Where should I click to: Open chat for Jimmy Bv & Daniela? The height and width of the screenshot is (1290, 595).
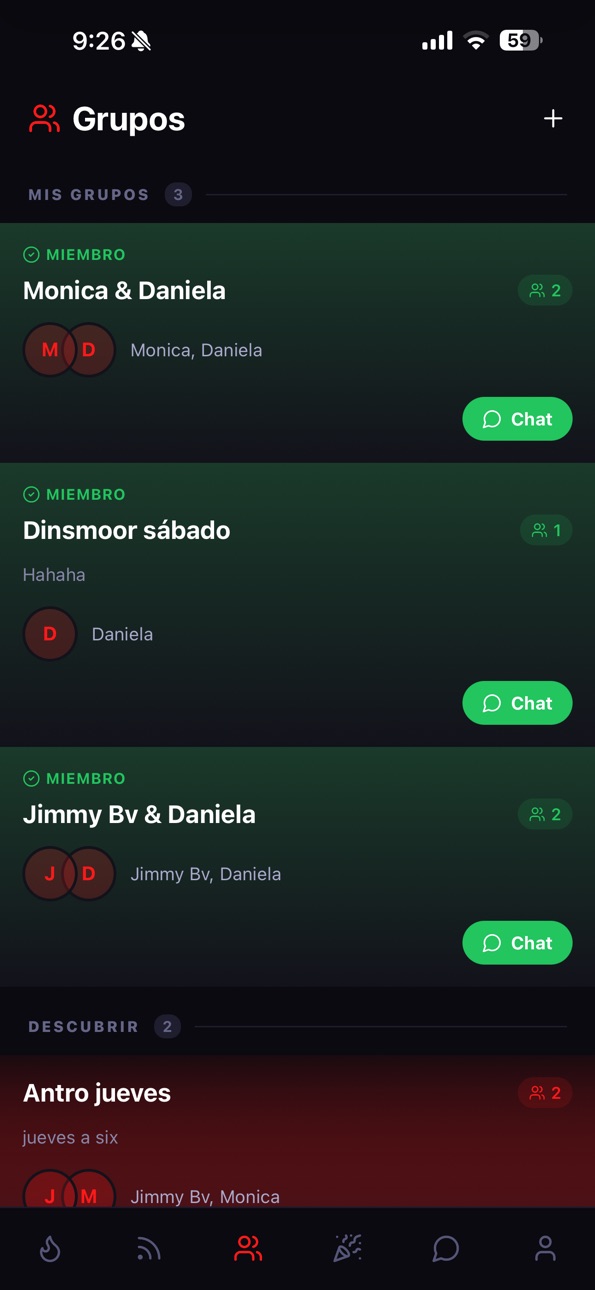point(517,943)
